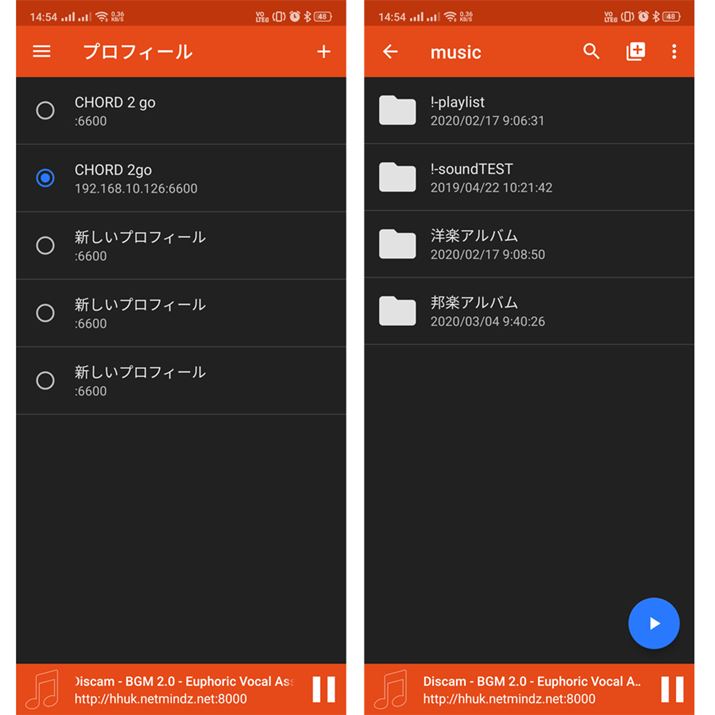The image size is (715, 715).
Task: Pause playback on the music folder screen
Action: coord(672,689)
